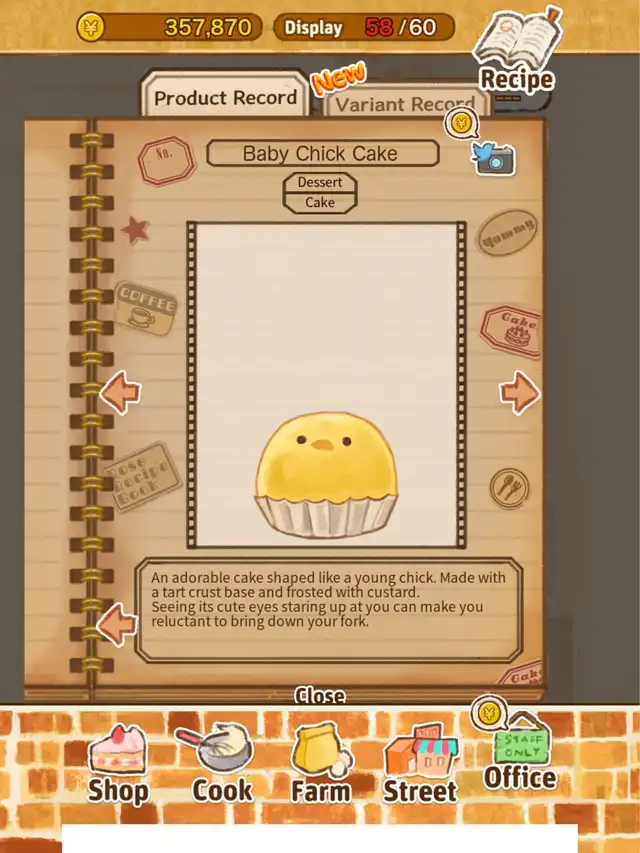
Task: Close the record book
Action: 320,695
